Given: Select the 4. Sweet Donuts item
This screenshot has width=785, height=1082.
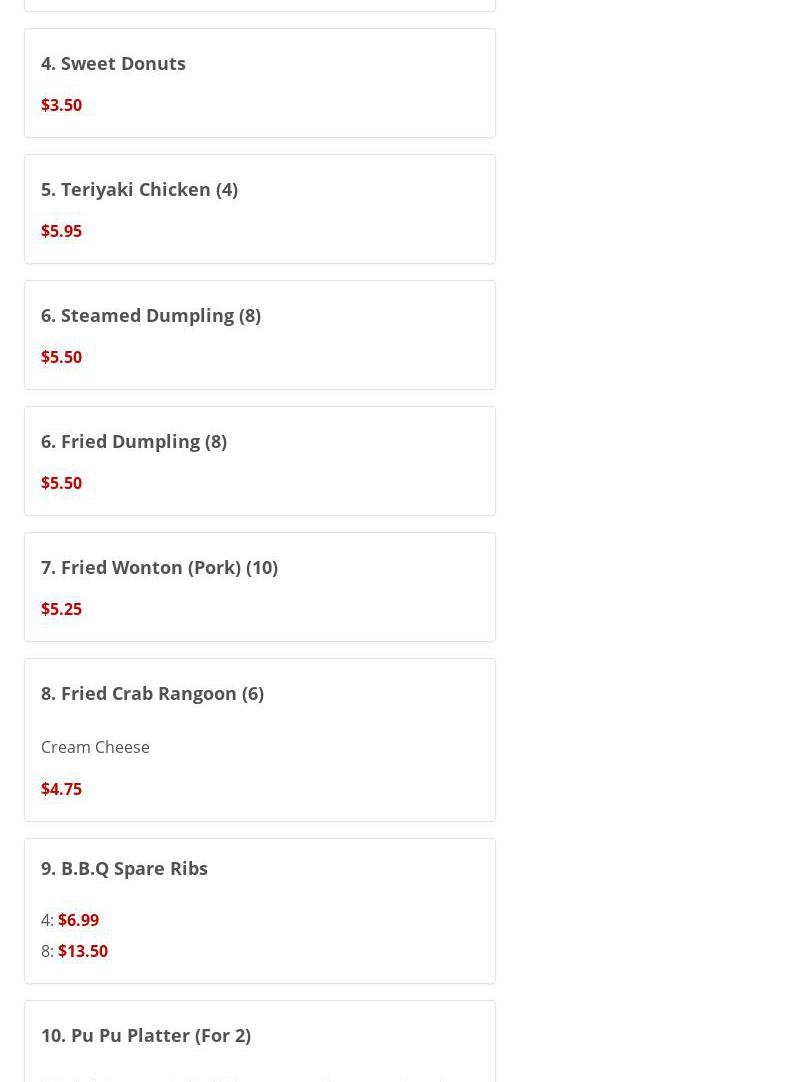Looking at the screenshot, I should 259,83.
